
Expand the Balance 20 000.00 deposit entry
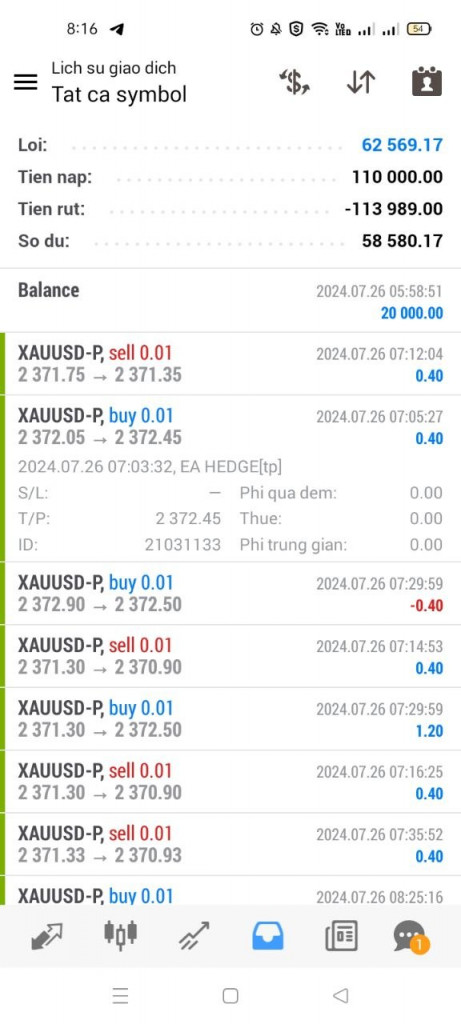(x=230, y=300)
